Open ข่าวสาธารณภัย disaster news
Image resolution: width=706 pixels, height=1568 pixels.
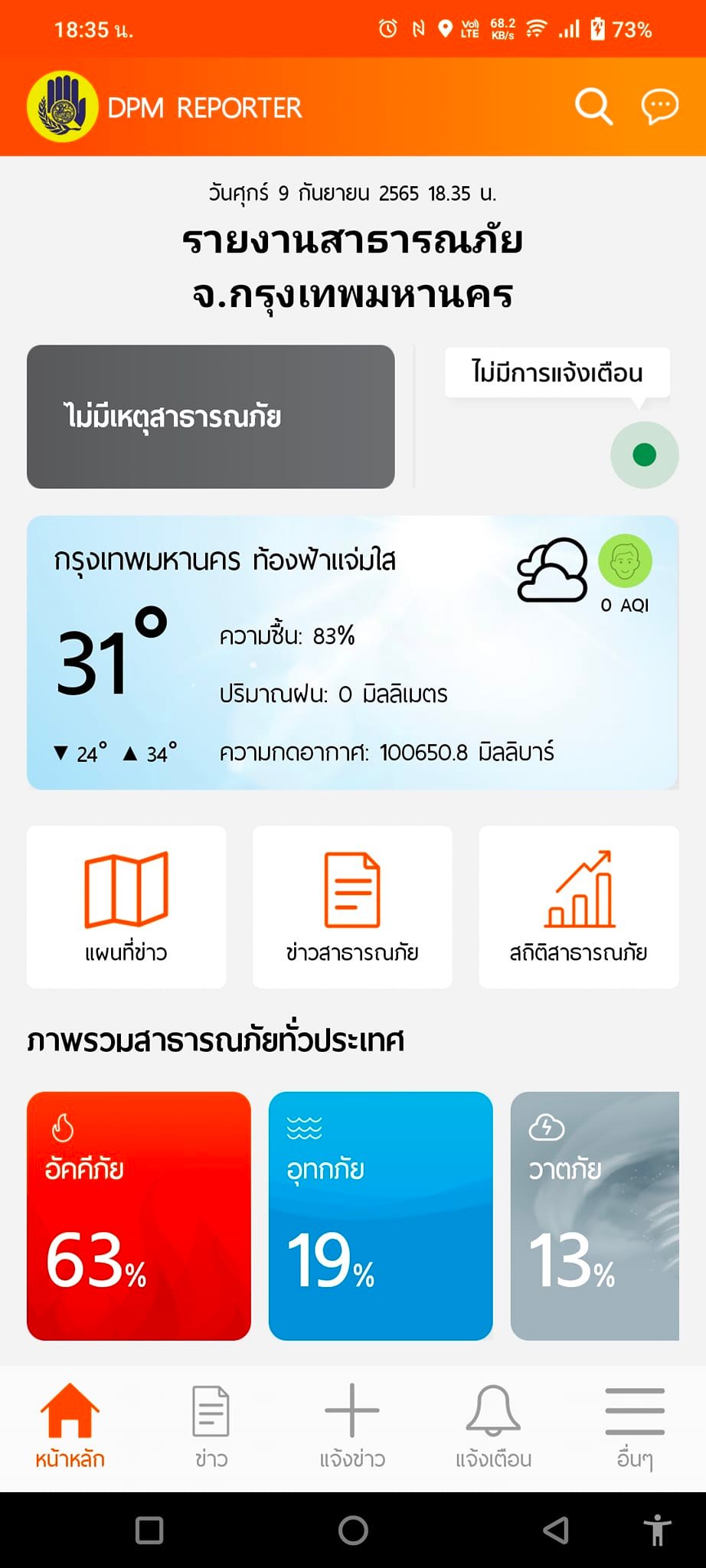[352, 906]
